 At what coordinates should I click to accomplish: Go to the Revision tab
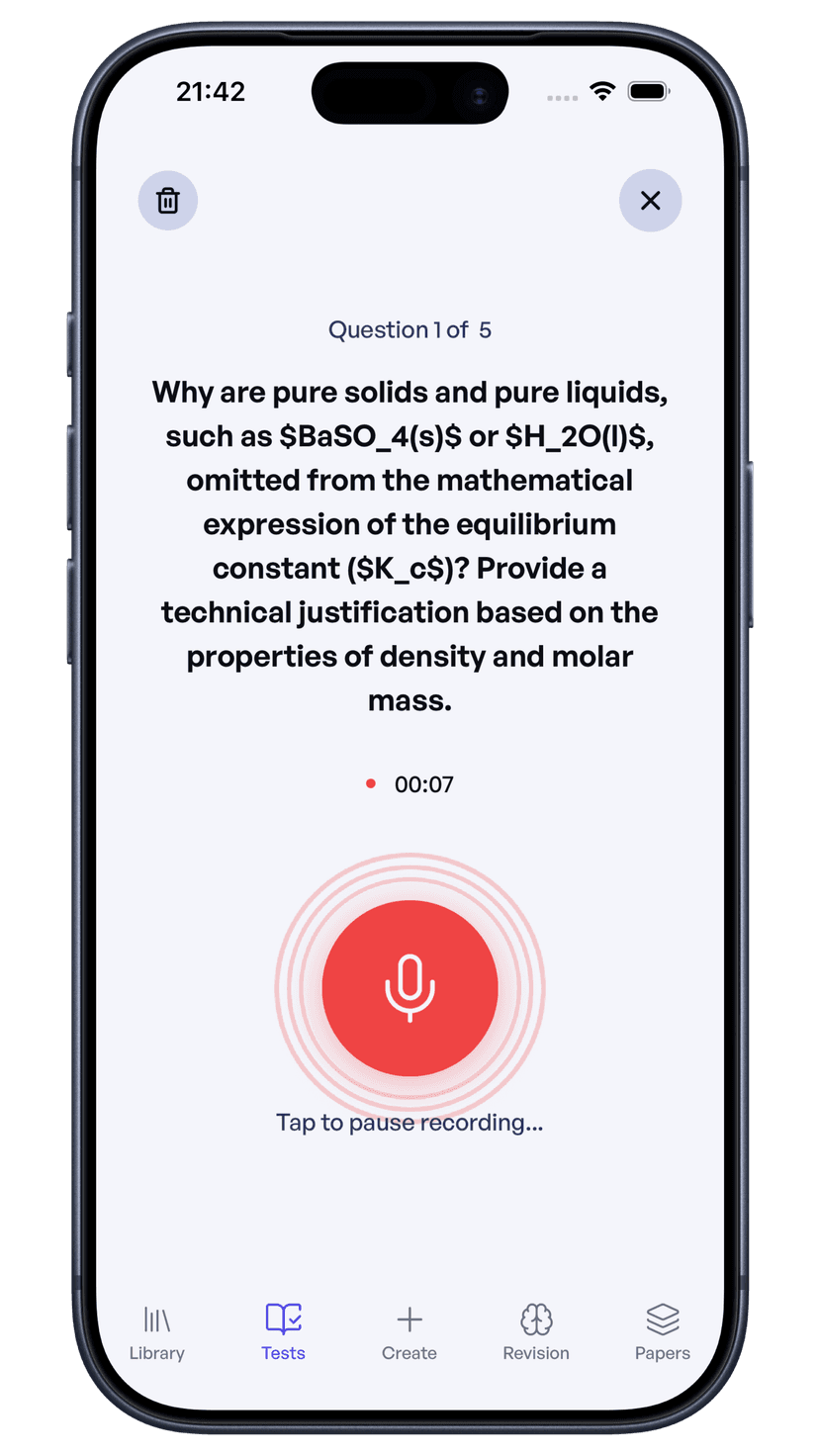tap(536, 1331)
